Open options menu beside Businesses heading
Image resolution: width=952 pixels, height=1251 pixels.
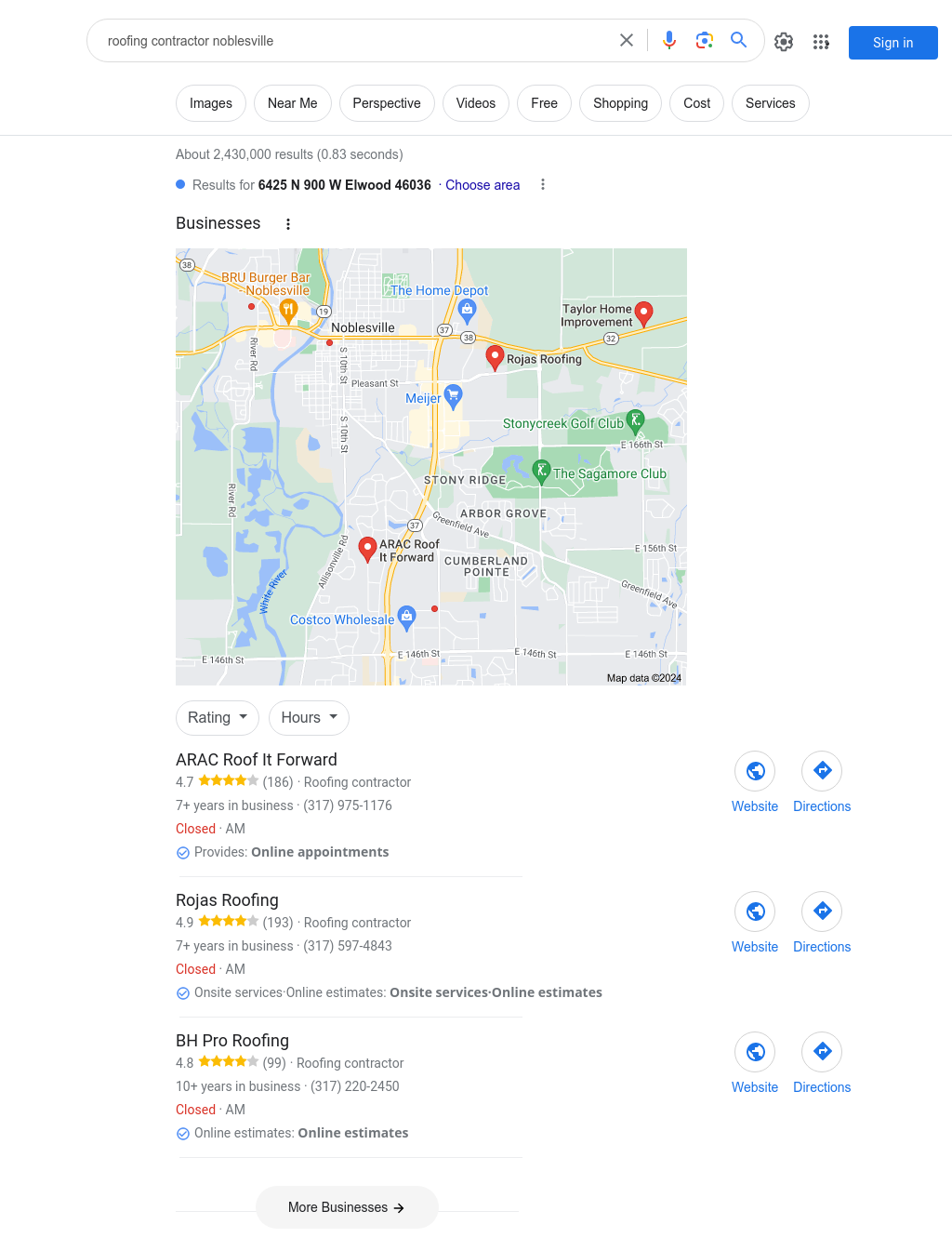pyautogui.click(x=288, y=224)
